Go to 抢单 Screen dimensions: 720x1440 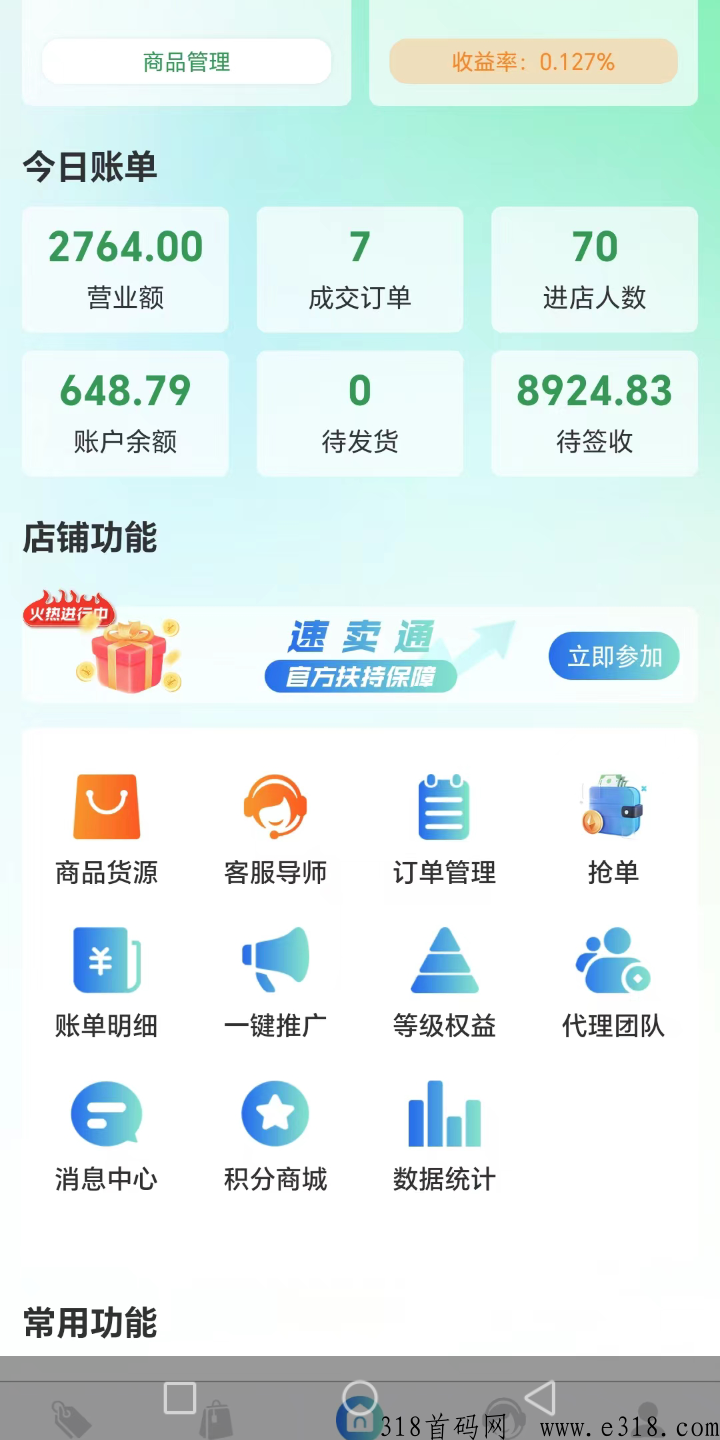pos(613,829)
